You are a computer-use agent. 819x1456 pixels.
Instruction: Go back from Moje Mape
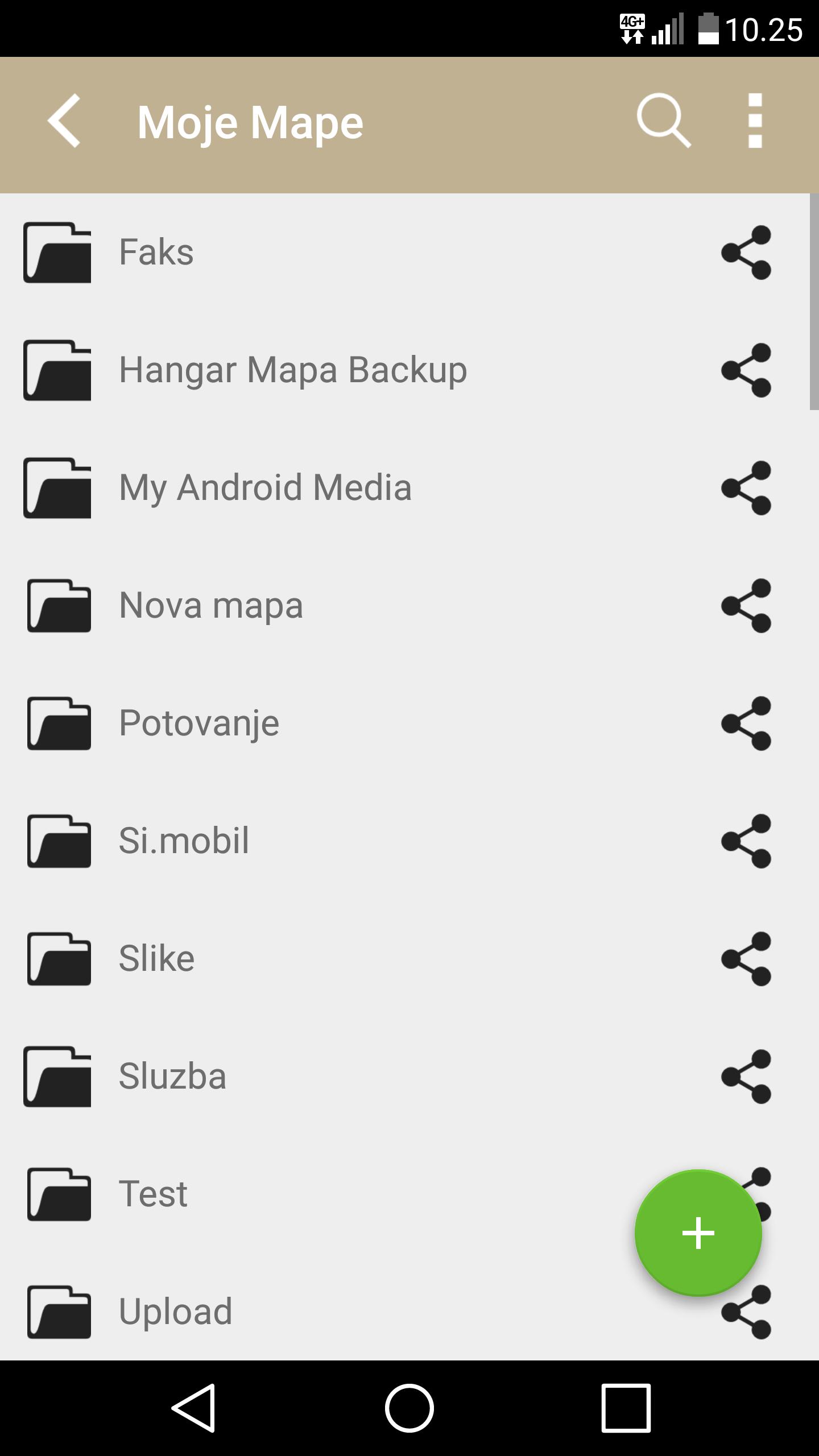tap(64, 122)
